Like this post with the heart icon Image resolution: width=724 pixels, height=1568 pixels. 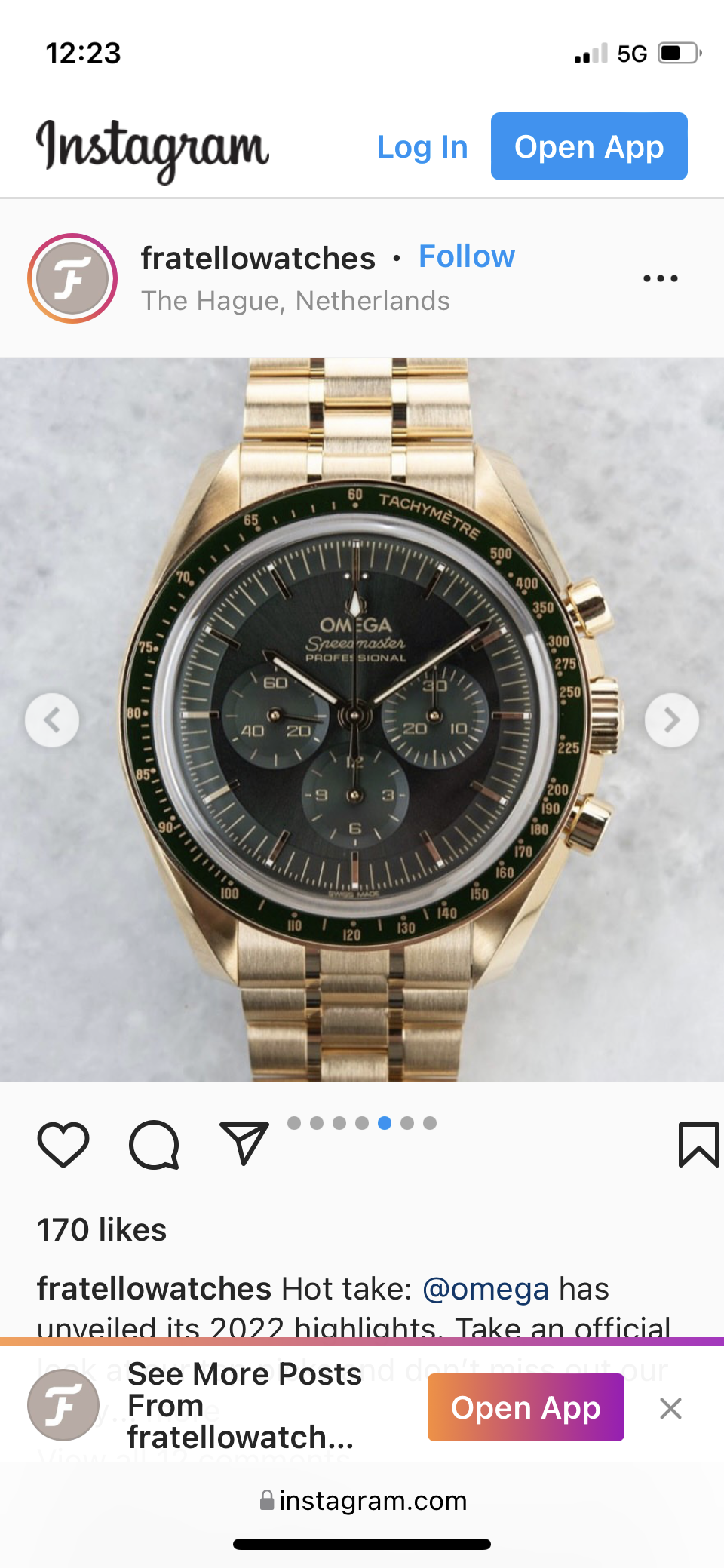click(63, 1144)
